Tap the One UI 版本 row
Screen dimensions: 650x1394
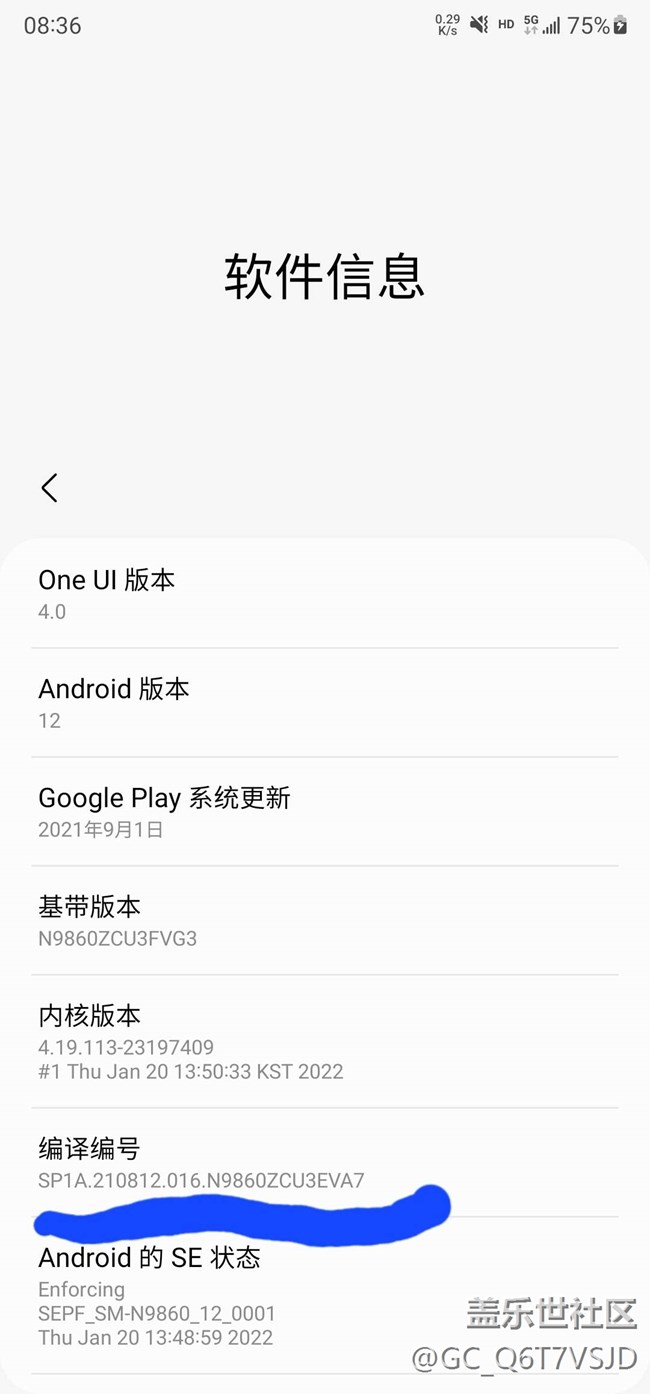click(324, 594)
